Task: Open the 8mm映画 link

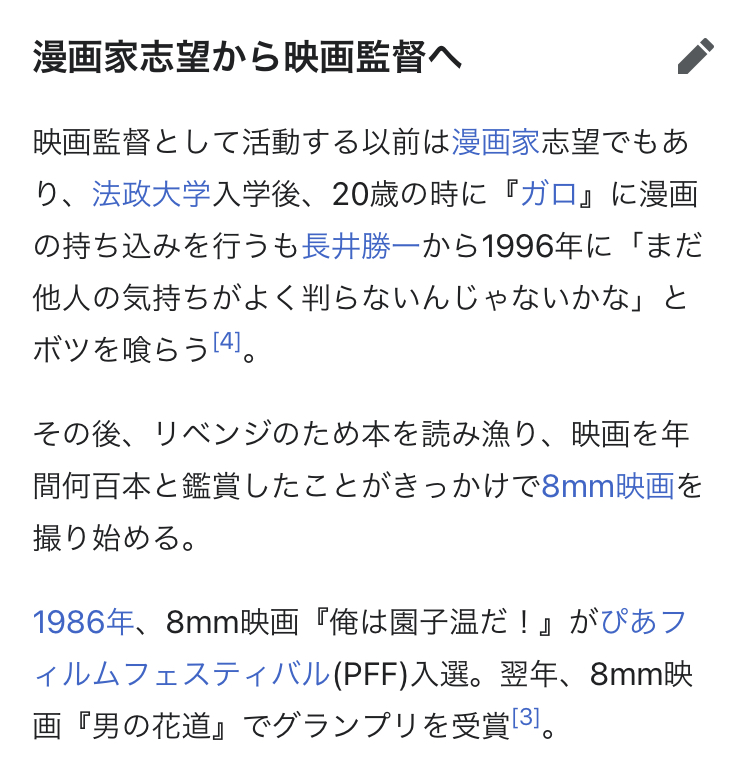Action: (608, 487)
